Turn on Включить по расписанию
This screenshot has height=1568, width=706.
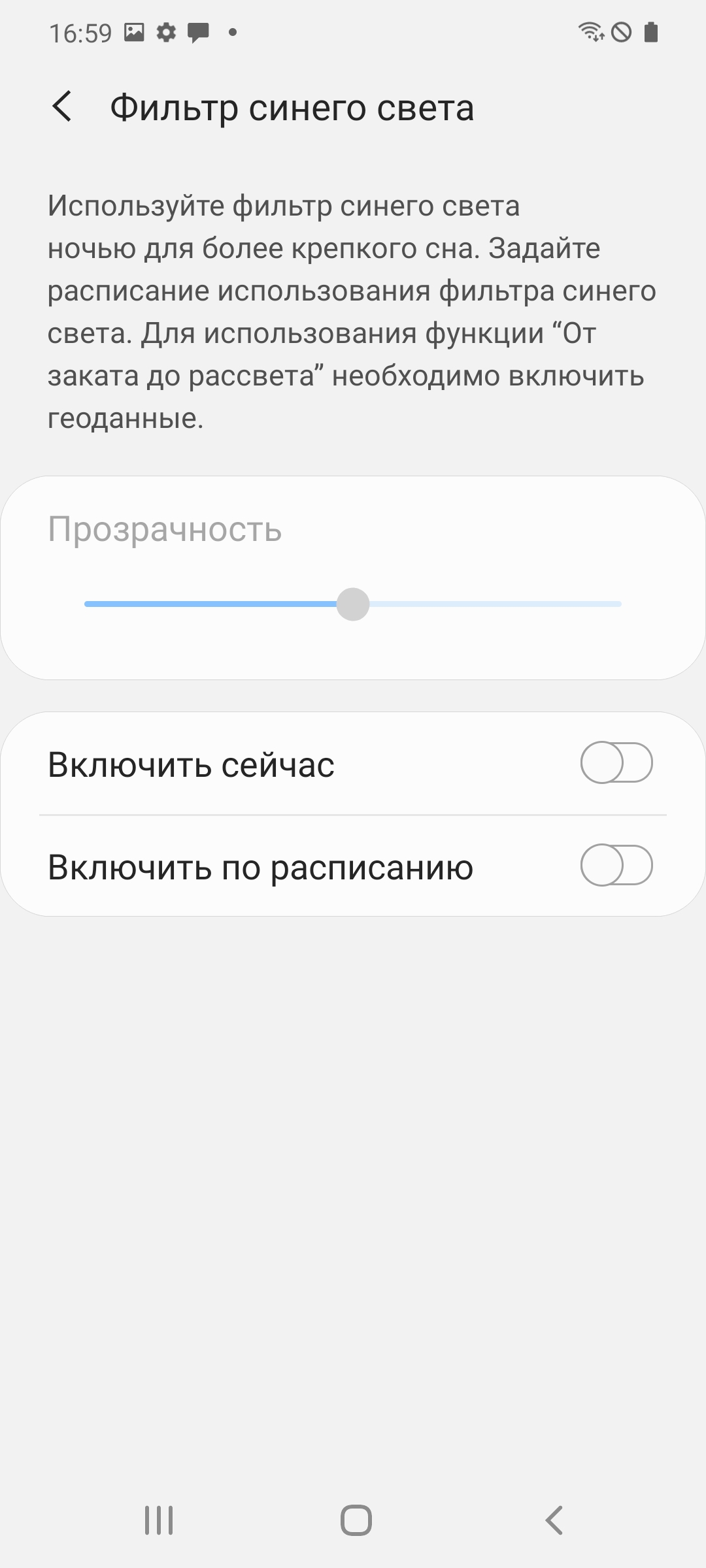(616, 866)
